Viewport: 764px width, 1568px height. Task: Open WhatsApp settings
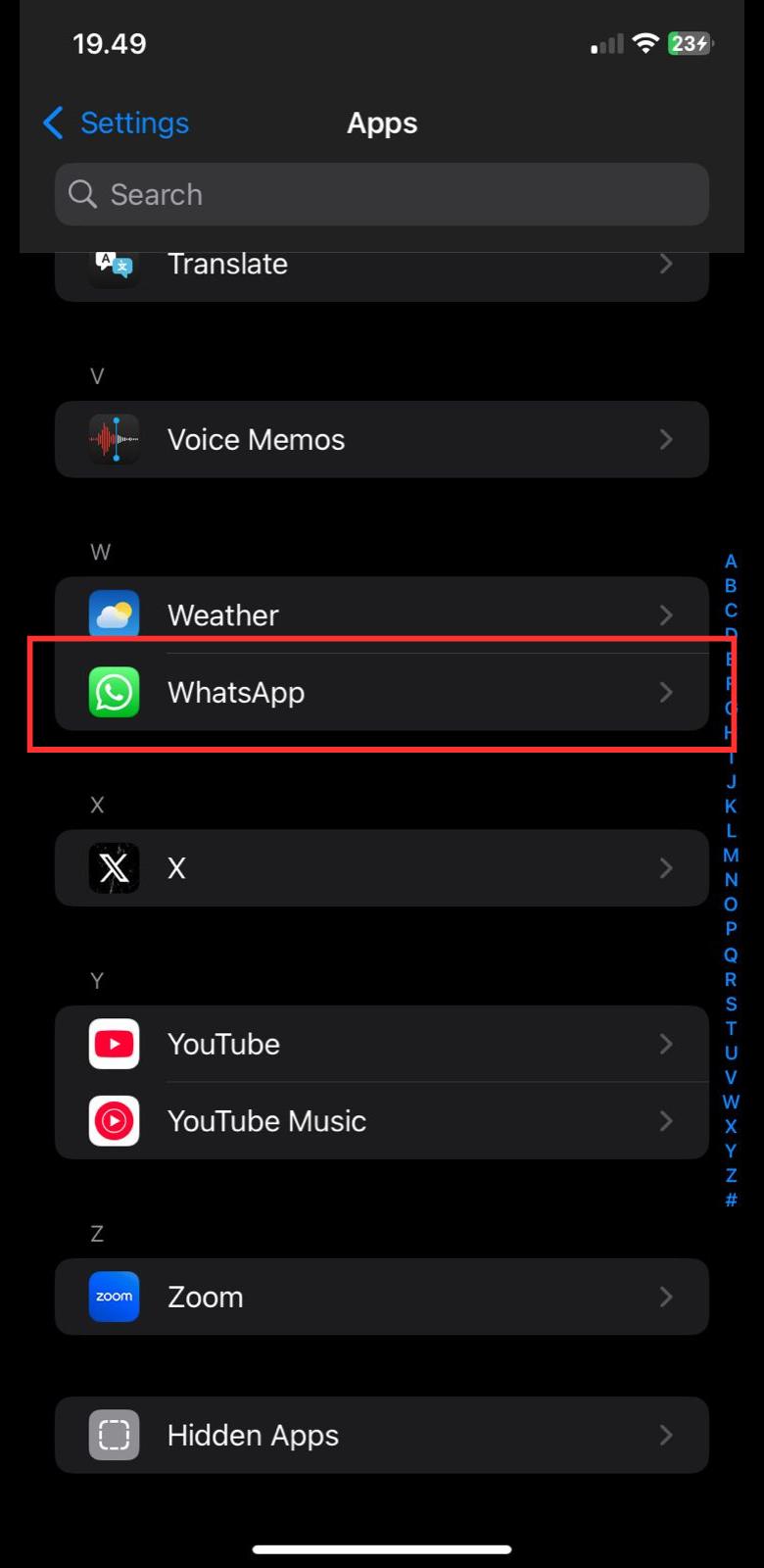pyautogui.click(x=382, y=692)
